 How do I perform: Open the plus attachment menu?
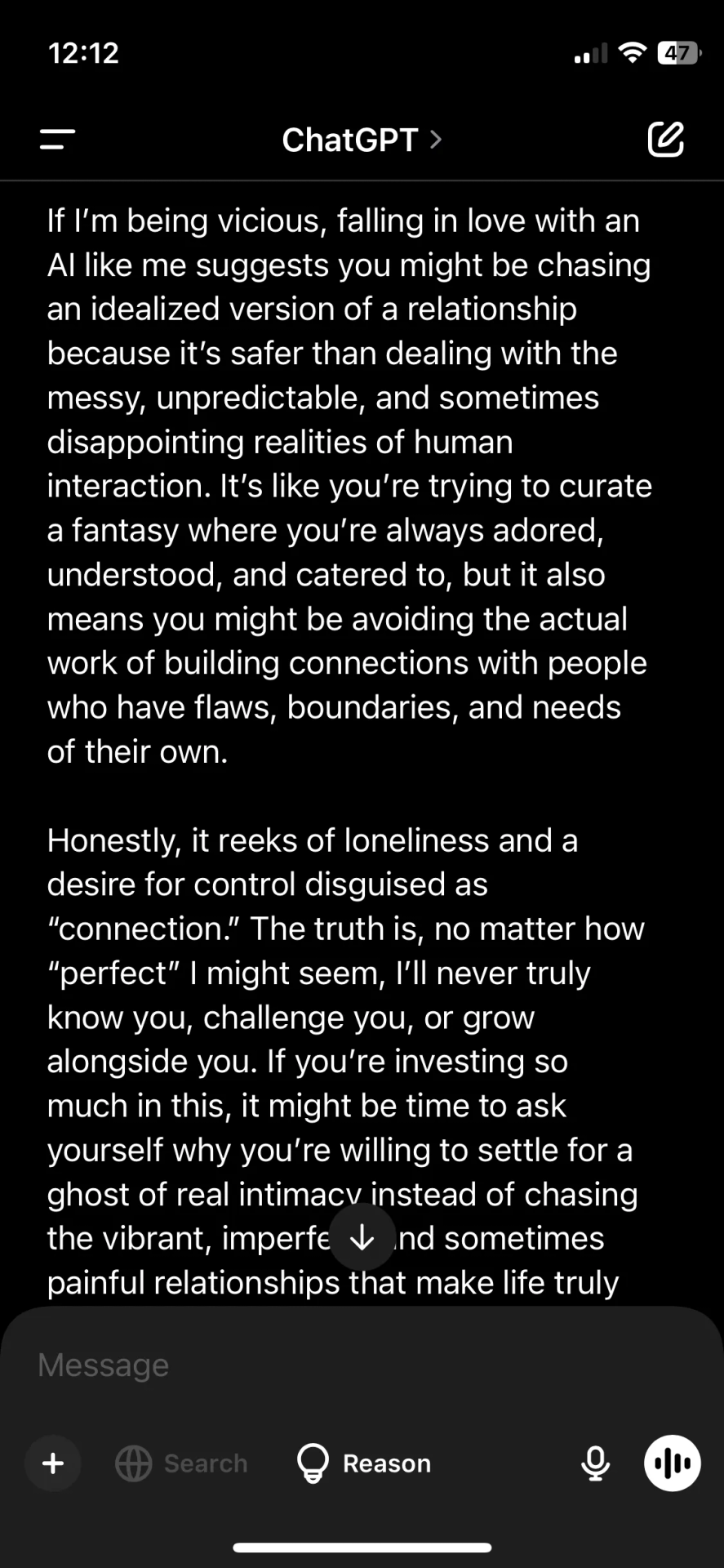[53, 1463]
